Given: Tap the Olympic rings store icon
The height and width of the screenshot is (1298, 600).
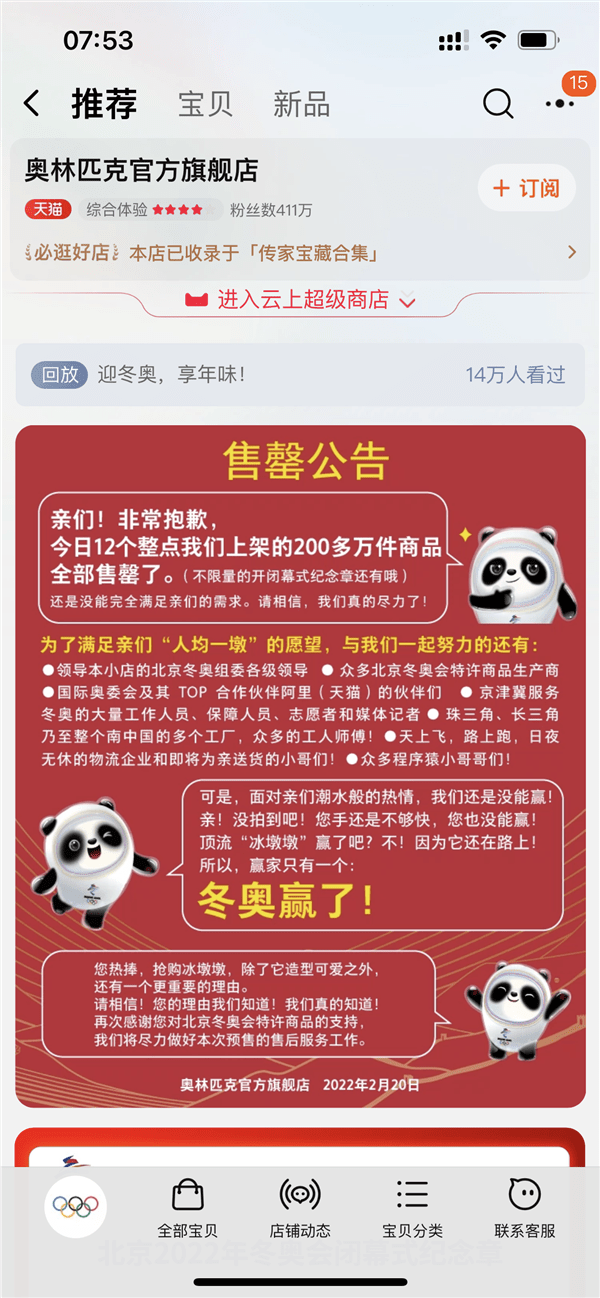Looking at the screenshot, I should pyautogui.click(x=76, y=1206).
